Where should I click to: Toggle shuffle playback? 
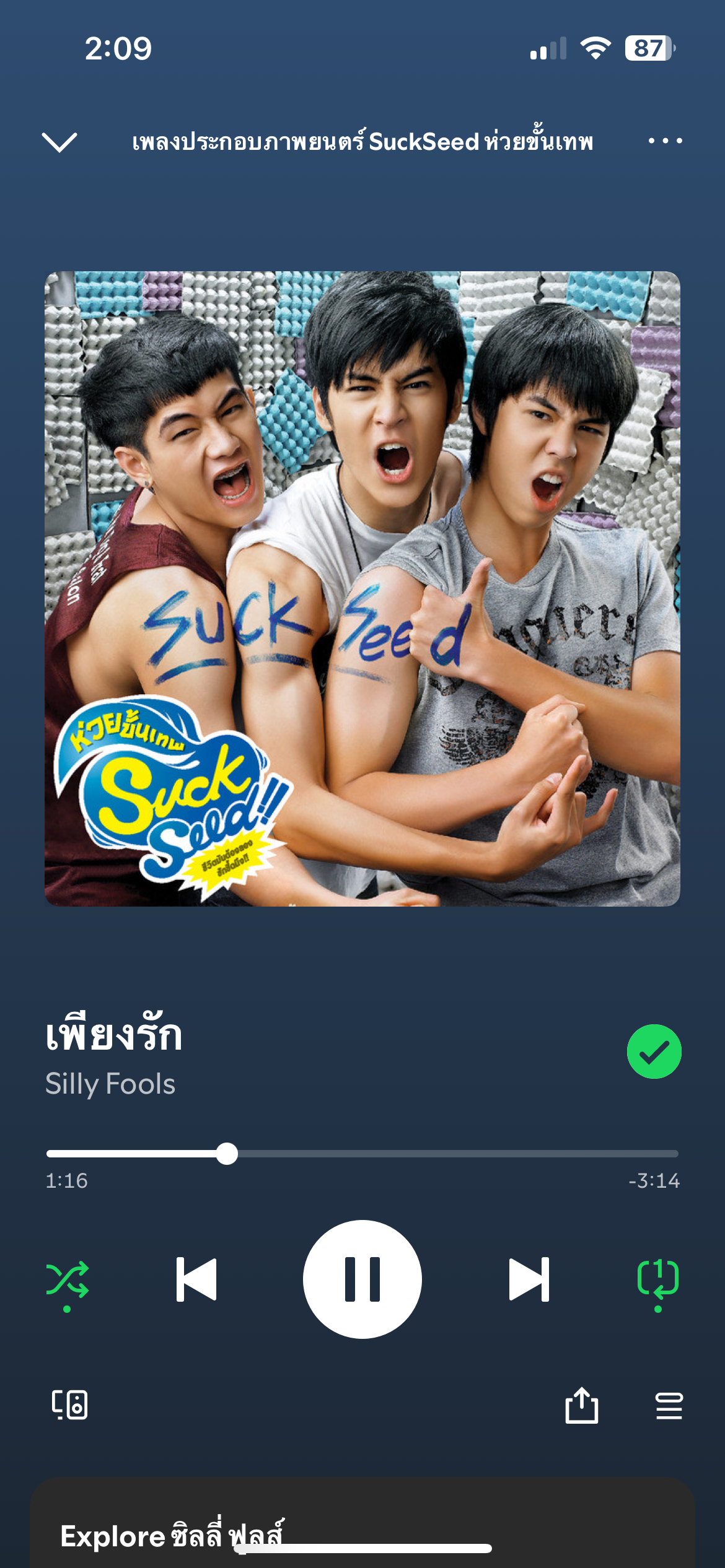pyautogui.click(x=68, y=1279)
